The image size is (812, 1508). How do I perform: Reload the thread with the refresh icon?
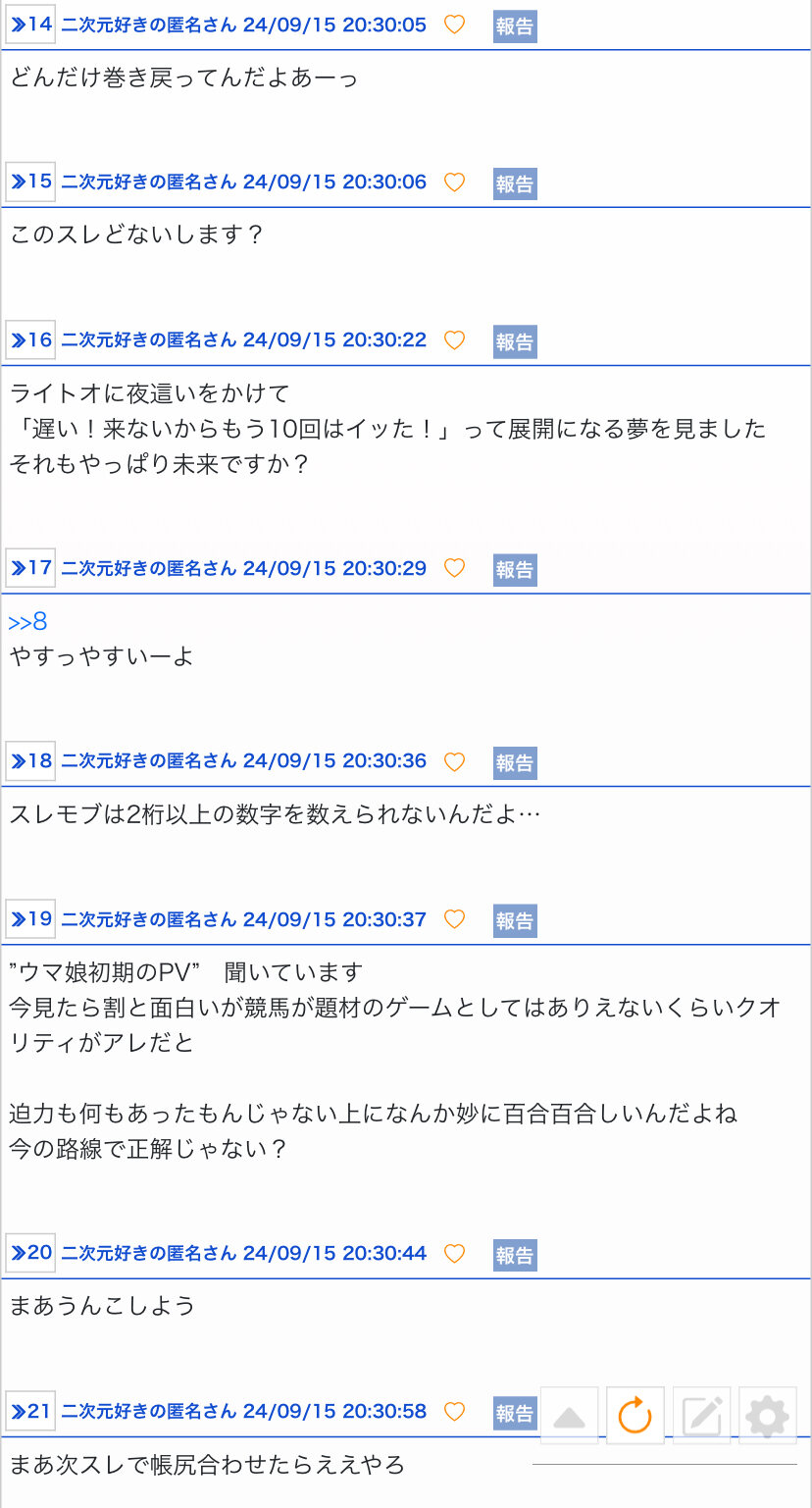635,1416
